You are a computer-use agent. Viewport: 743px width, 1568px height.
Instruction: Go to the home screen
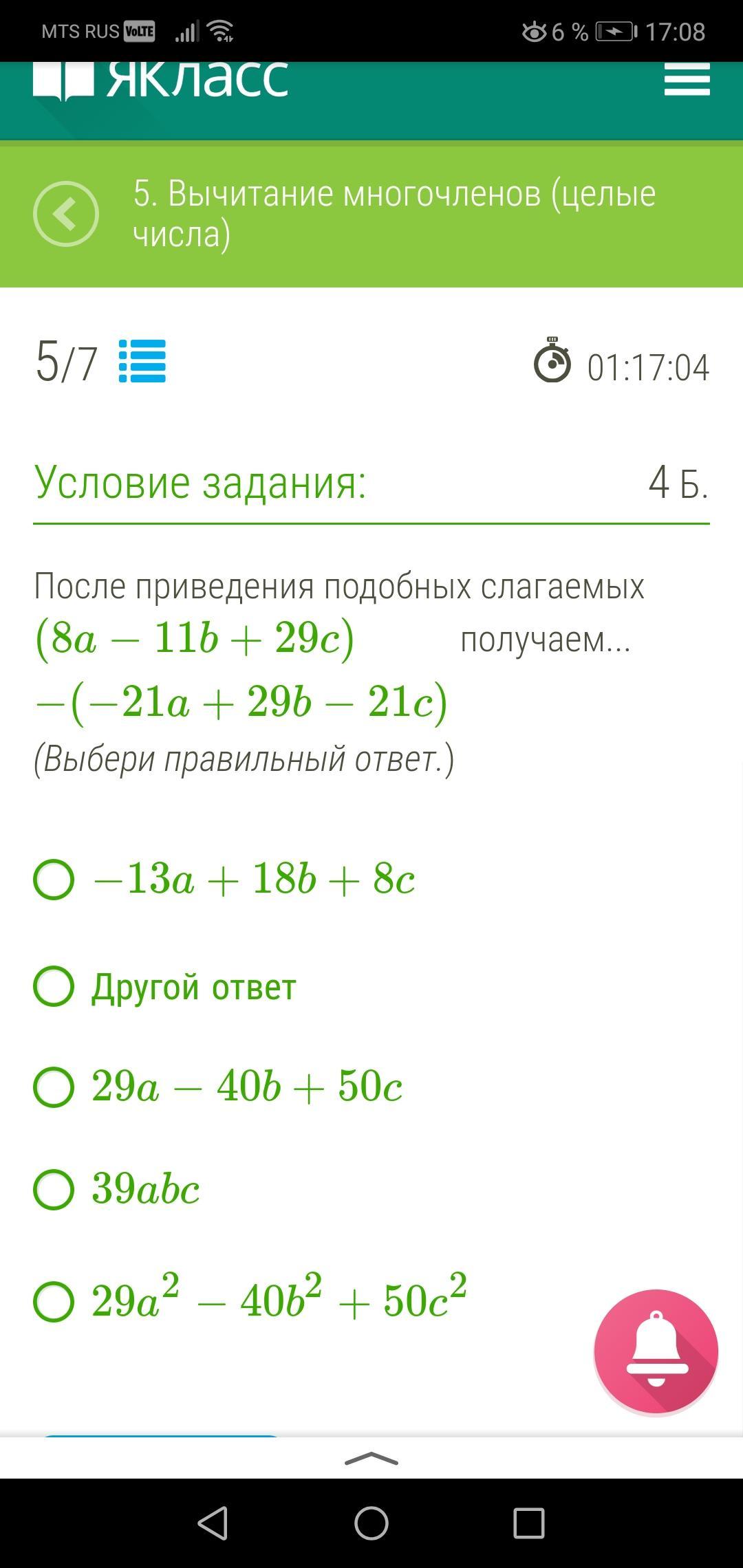point(371,1523)
